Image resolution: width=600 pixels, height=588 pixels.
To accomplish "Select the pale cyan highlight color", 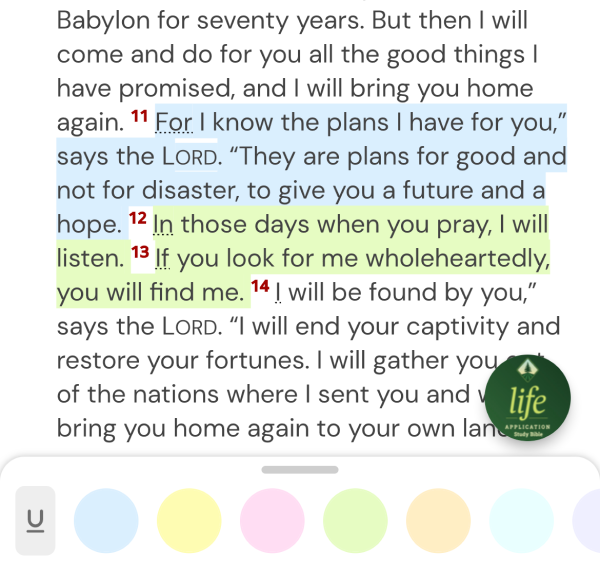I will [x=521, y=521].
